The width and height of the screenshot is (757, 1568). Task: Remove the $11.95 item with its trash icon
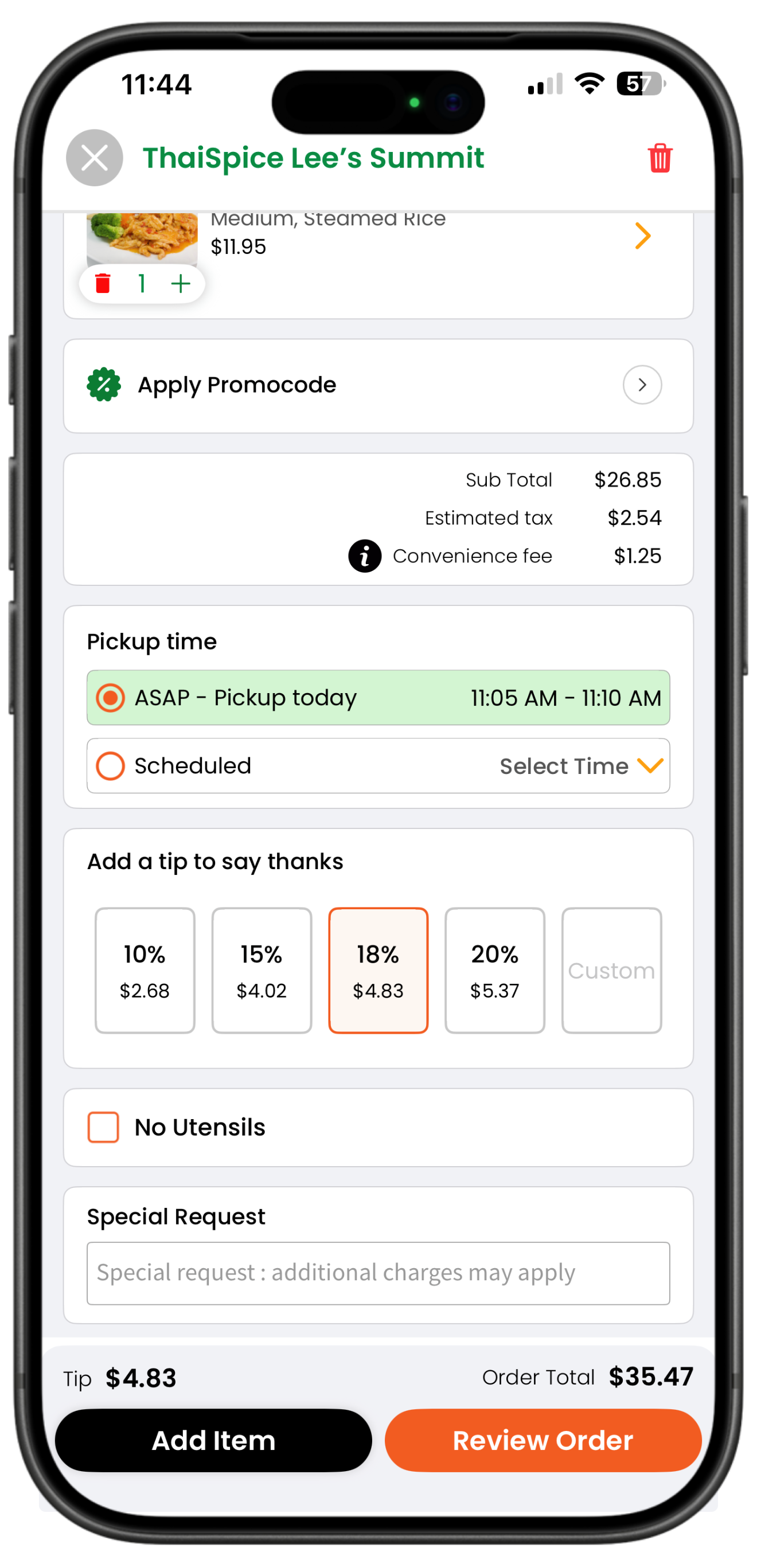point(103,284)
